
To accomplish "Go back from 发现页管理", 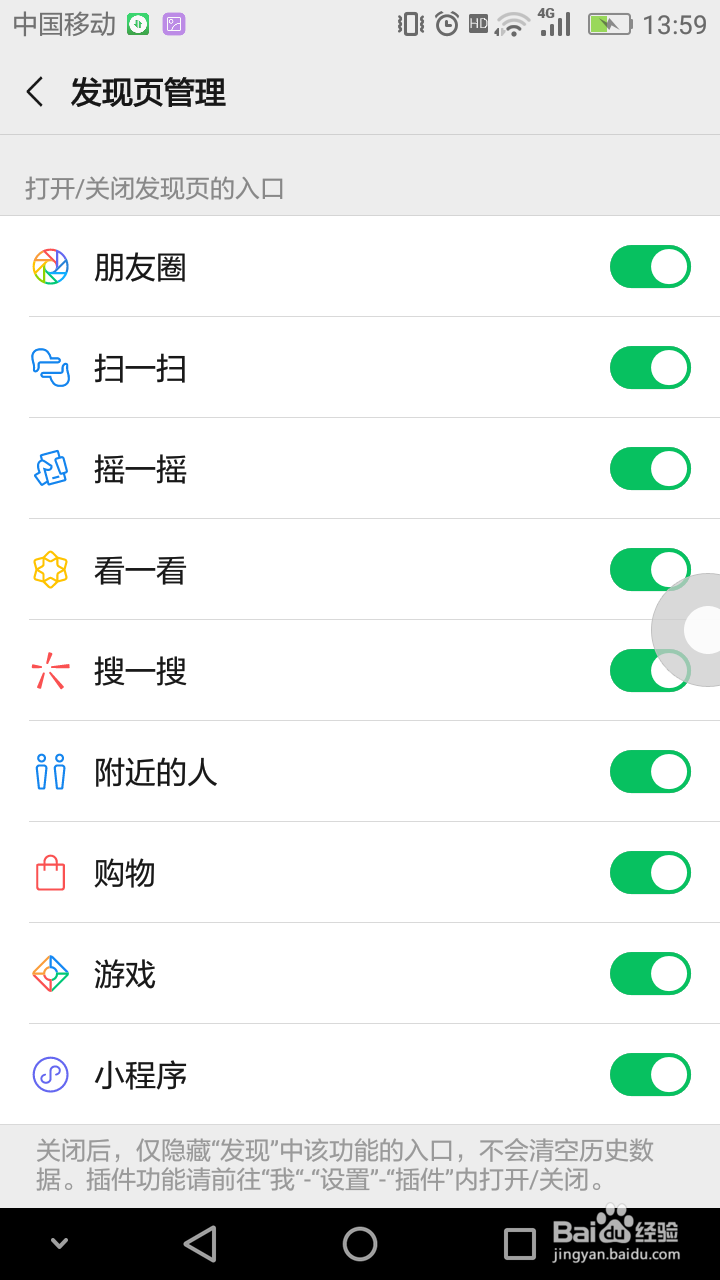I will click(35, 93).
